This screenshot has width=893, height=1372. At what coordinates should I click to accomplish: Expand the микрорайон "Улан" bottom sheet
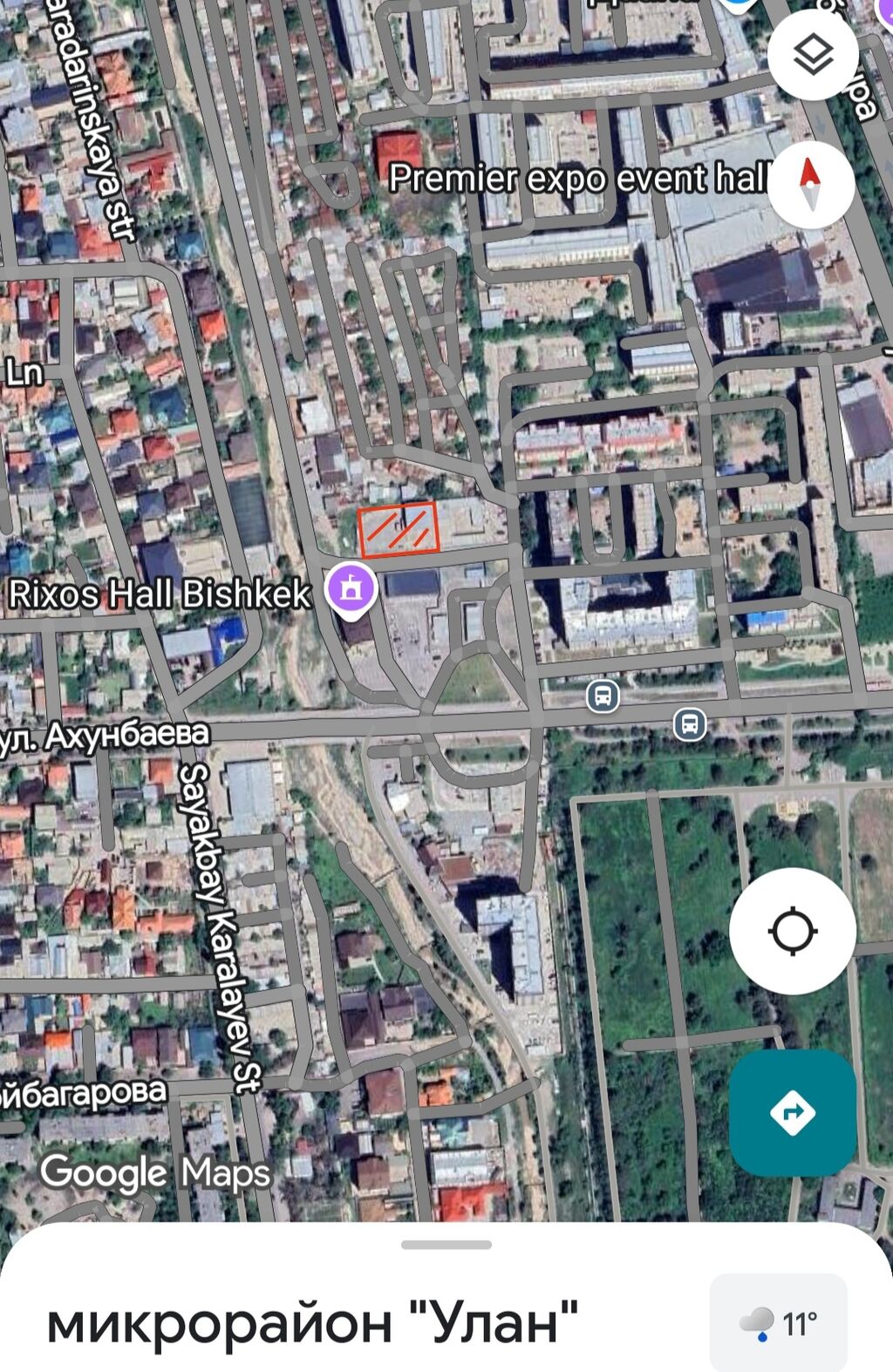[x=446, y=1245]
